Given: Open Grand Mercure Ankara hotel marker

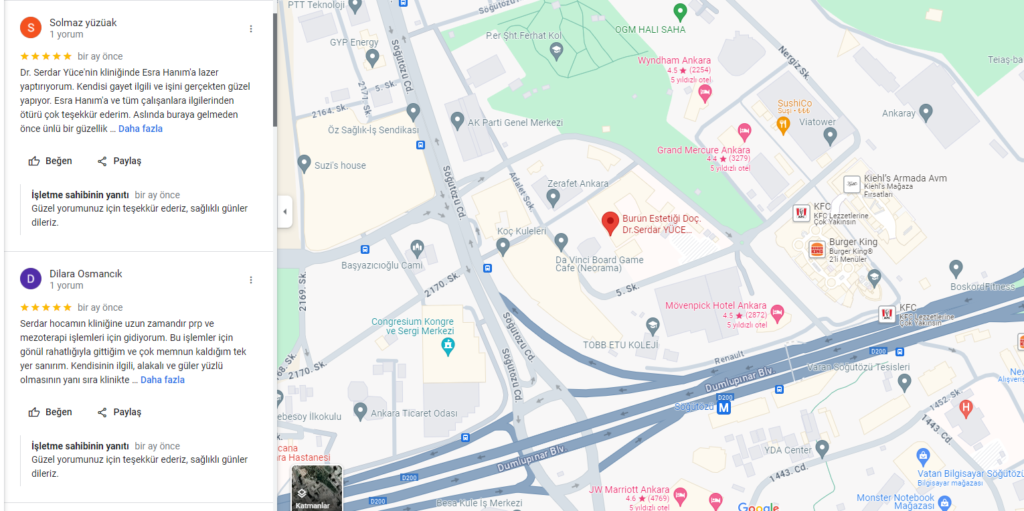Looking at the screenshot, I should [x=743, y=133].
